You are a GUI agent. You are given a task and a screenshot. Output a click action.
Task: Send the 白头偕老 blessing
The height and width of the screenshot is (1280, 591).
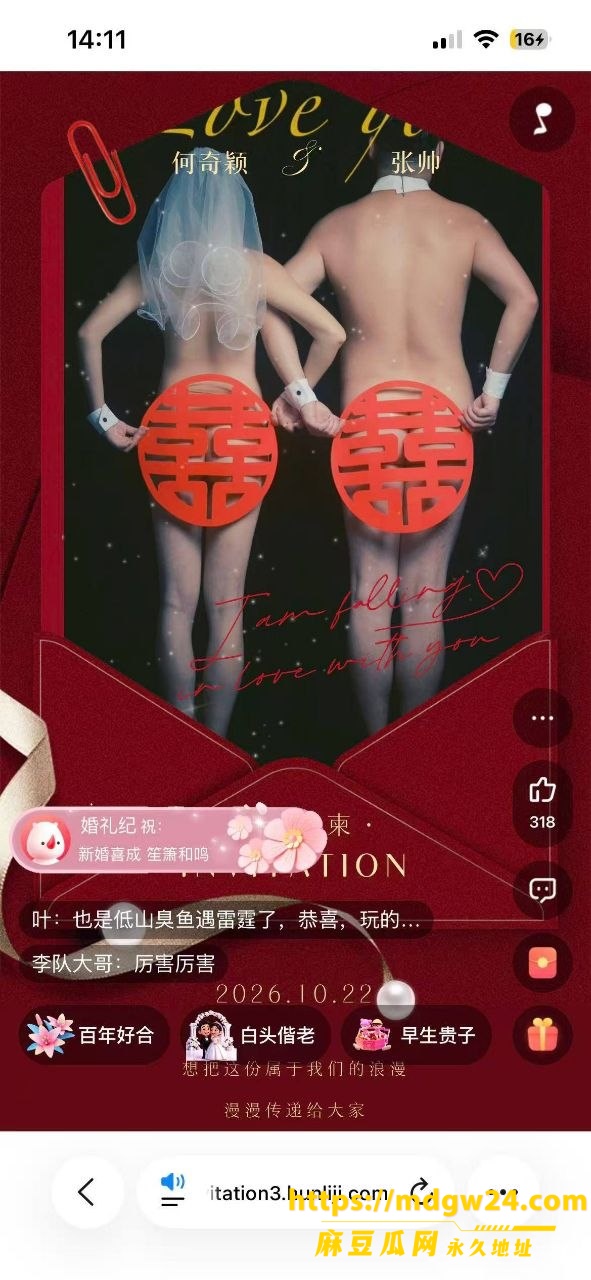[x=256, y=1035]
